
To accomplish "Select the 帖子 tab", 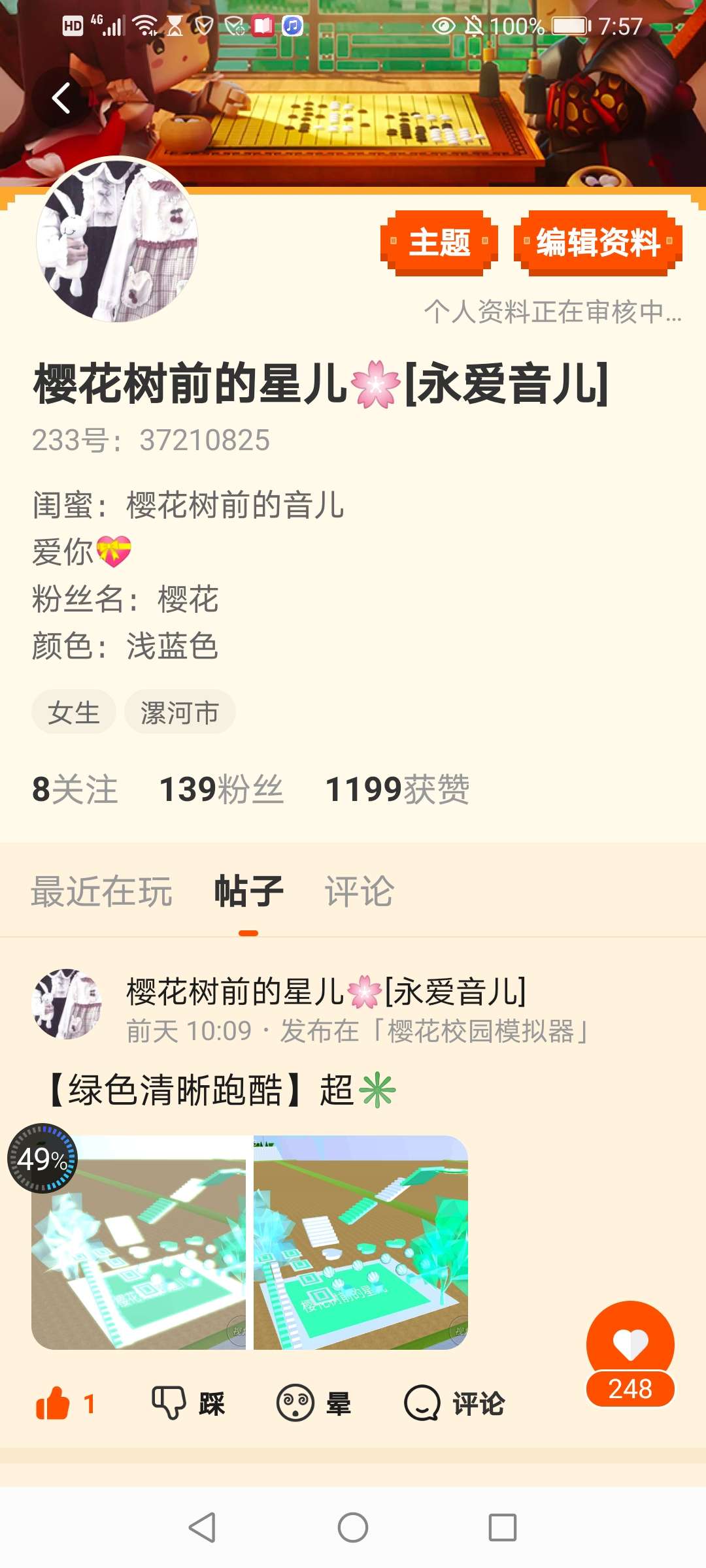I will click(x=248, y=891).
